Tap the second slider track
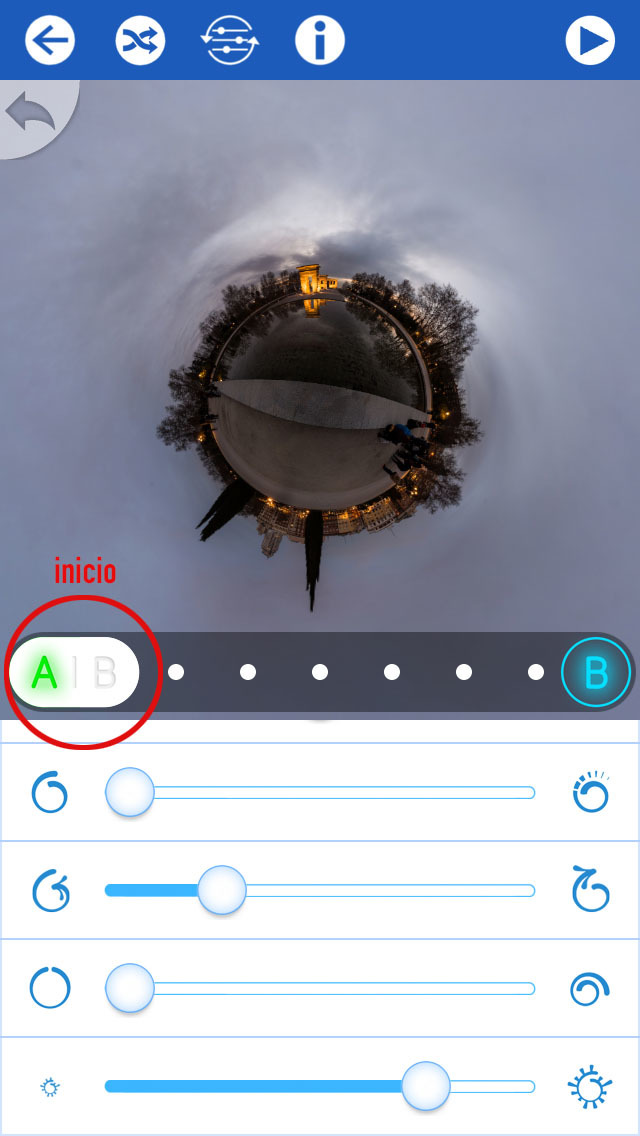This screenshot has width=640, height=1136. [320, 890]
